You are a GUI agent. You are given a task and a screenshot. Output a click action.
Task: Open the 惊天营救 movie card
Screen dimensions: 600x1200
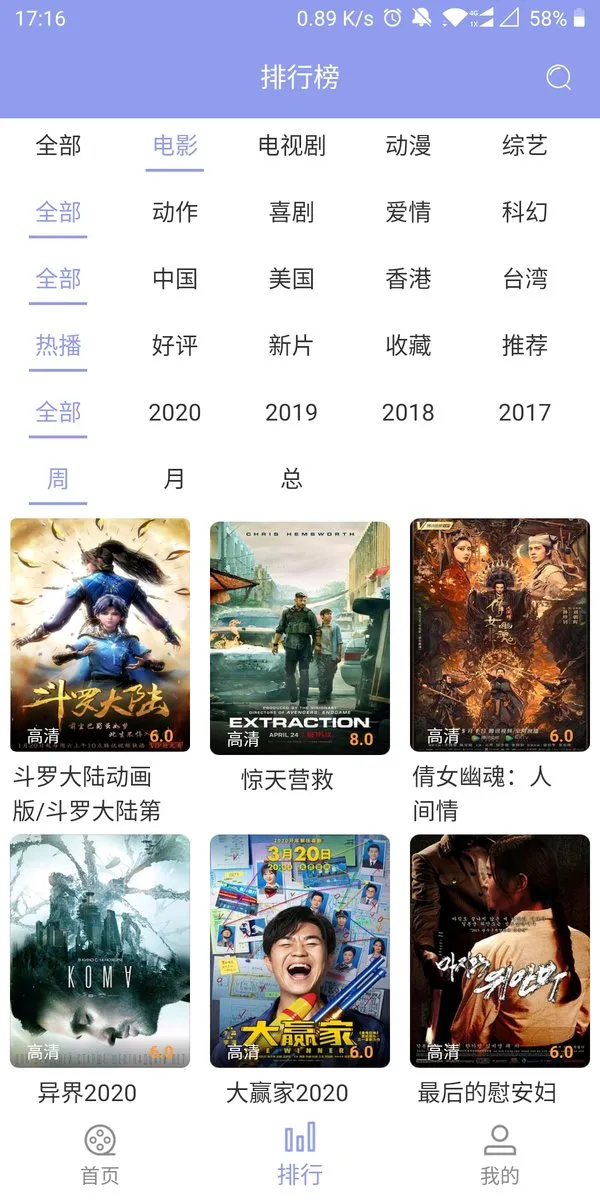pos(299,637)
